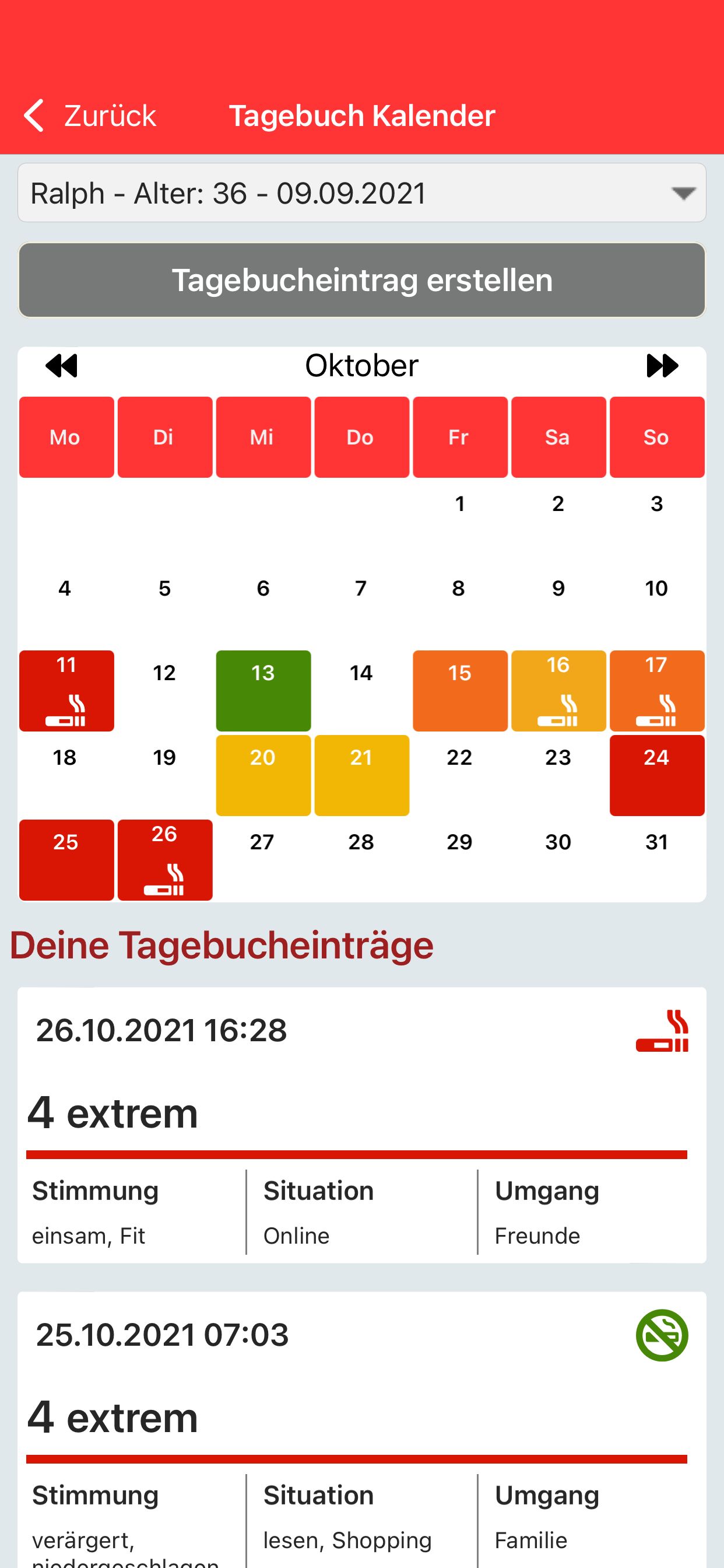Choose October 26 in the calendar

point(165,860)
